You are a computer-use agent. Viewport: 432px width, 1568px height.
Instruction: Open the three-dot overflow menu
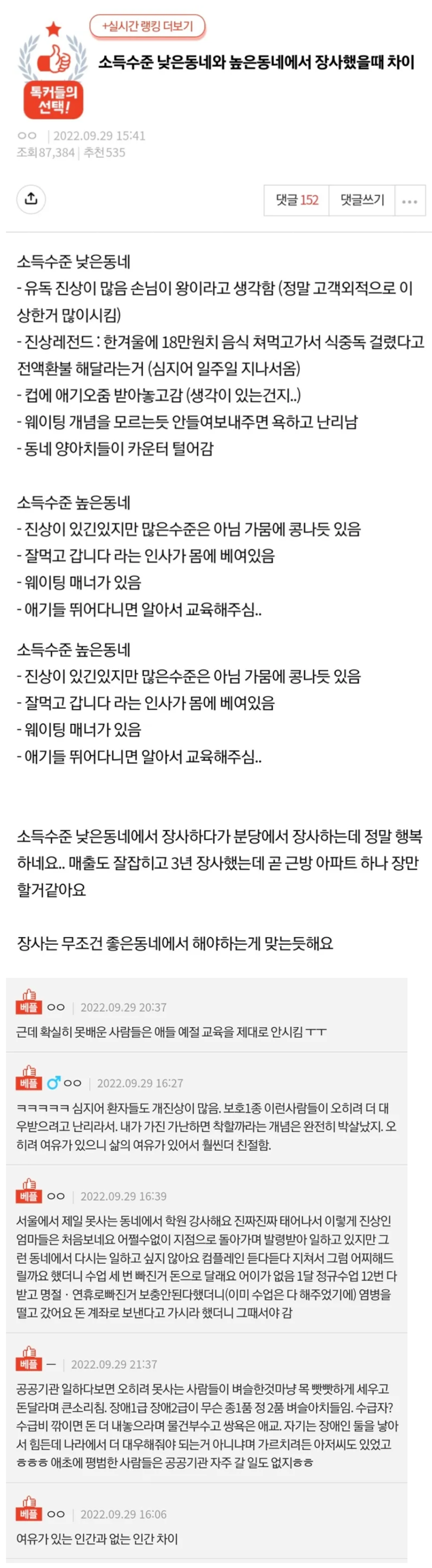pos(410,201)
